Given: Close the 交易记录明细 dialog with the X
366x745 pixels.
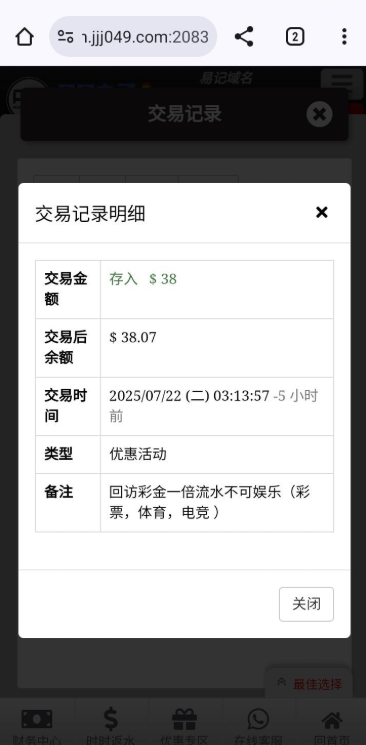Looking at the screenshot, I should [322, 212].
